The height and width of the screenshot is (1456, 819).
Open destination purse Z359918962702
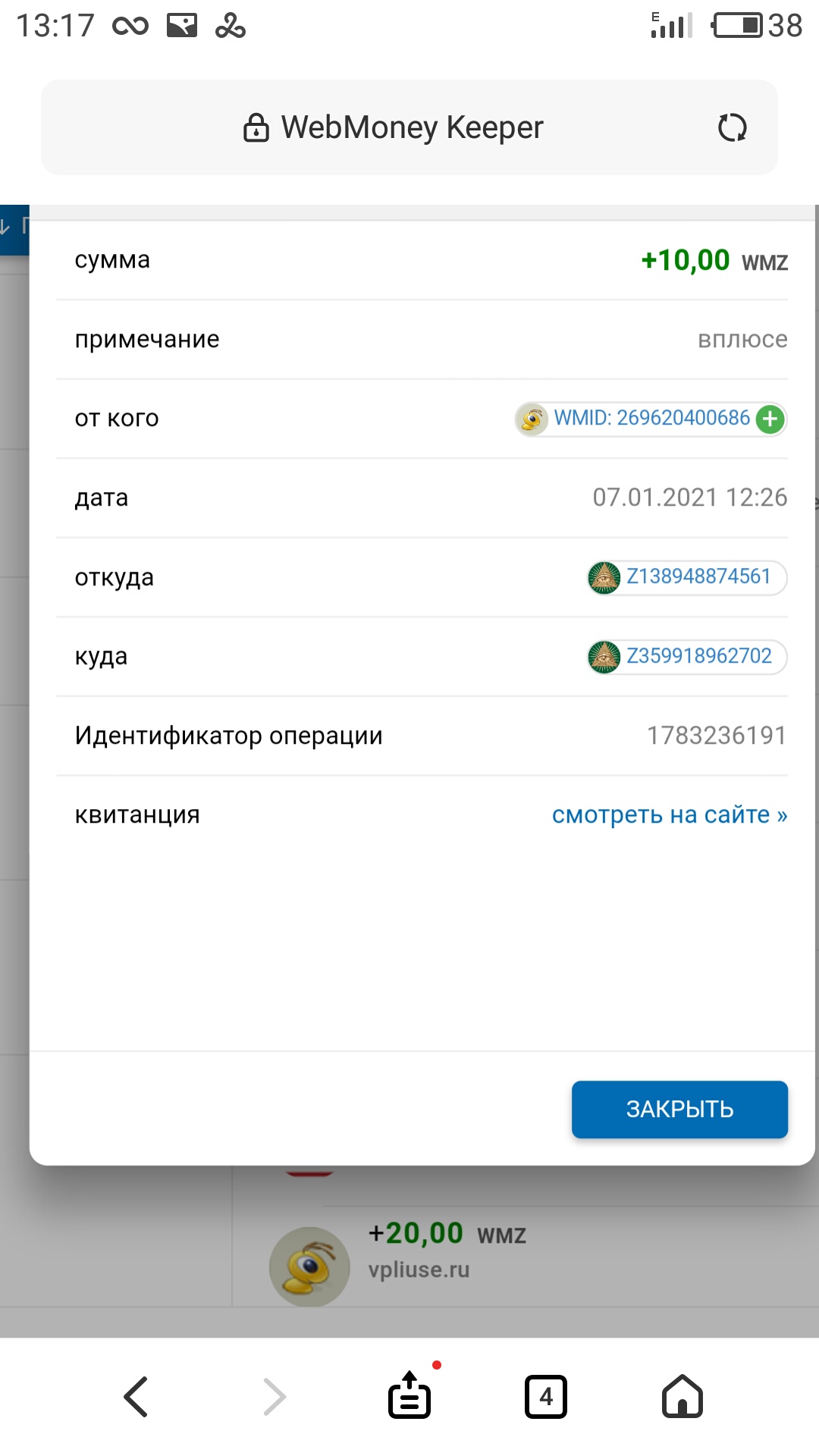(x=687, y=656)
